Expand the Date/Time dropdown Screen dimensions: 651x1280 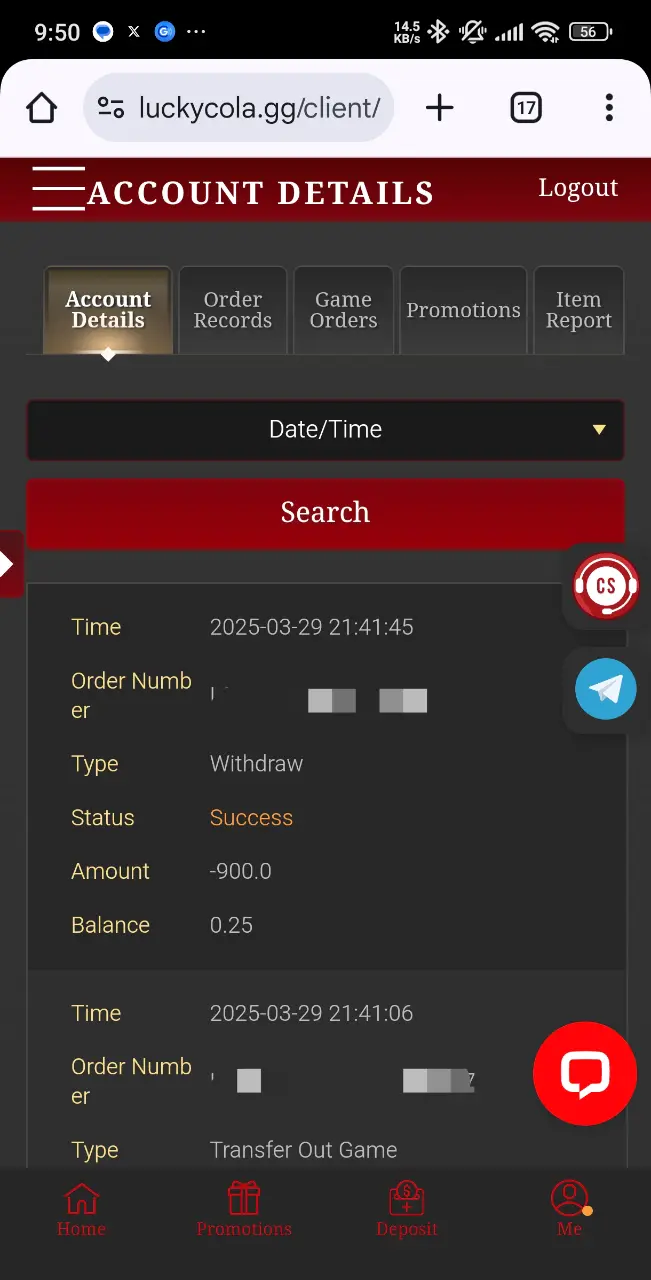(325, 430)
